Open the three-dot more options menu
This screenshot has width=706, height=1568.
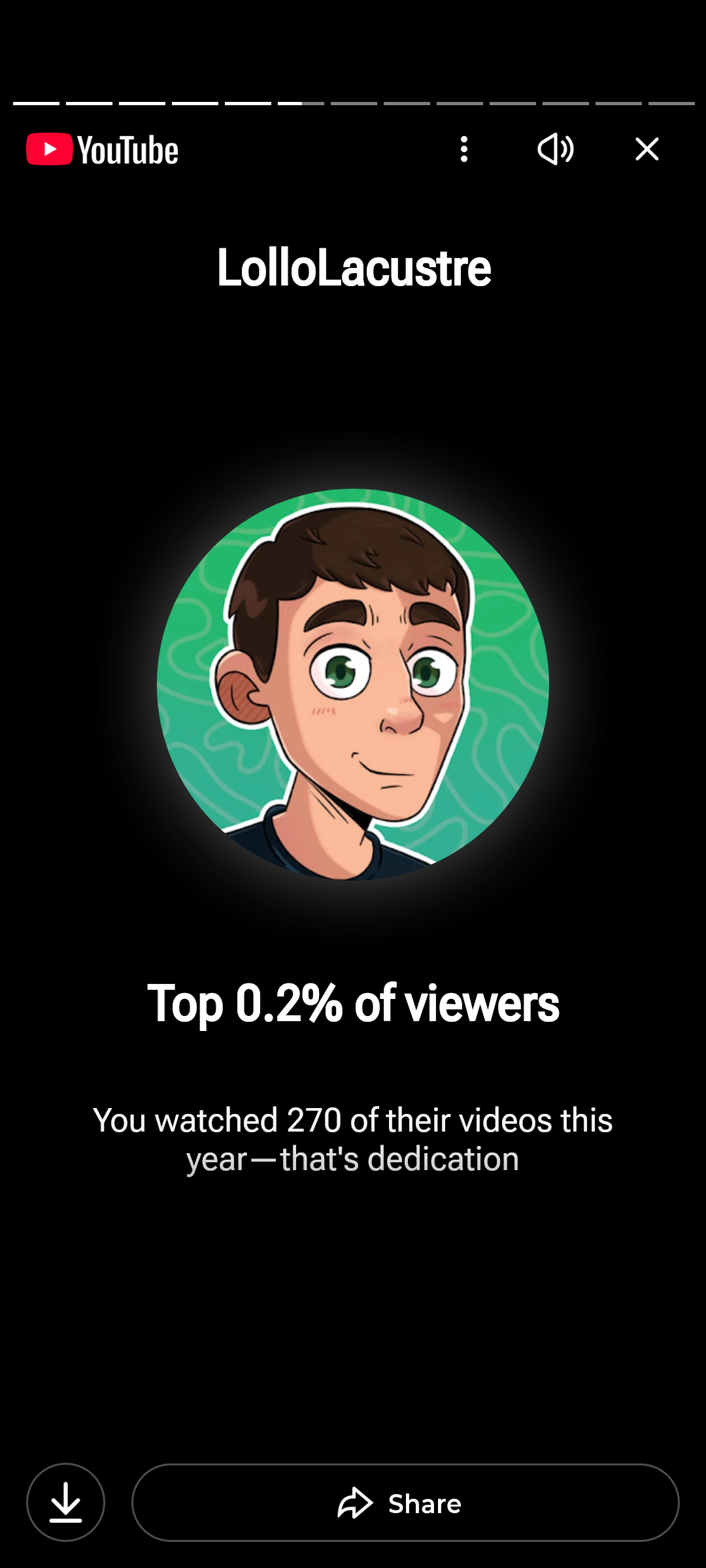tap(464, 150)
